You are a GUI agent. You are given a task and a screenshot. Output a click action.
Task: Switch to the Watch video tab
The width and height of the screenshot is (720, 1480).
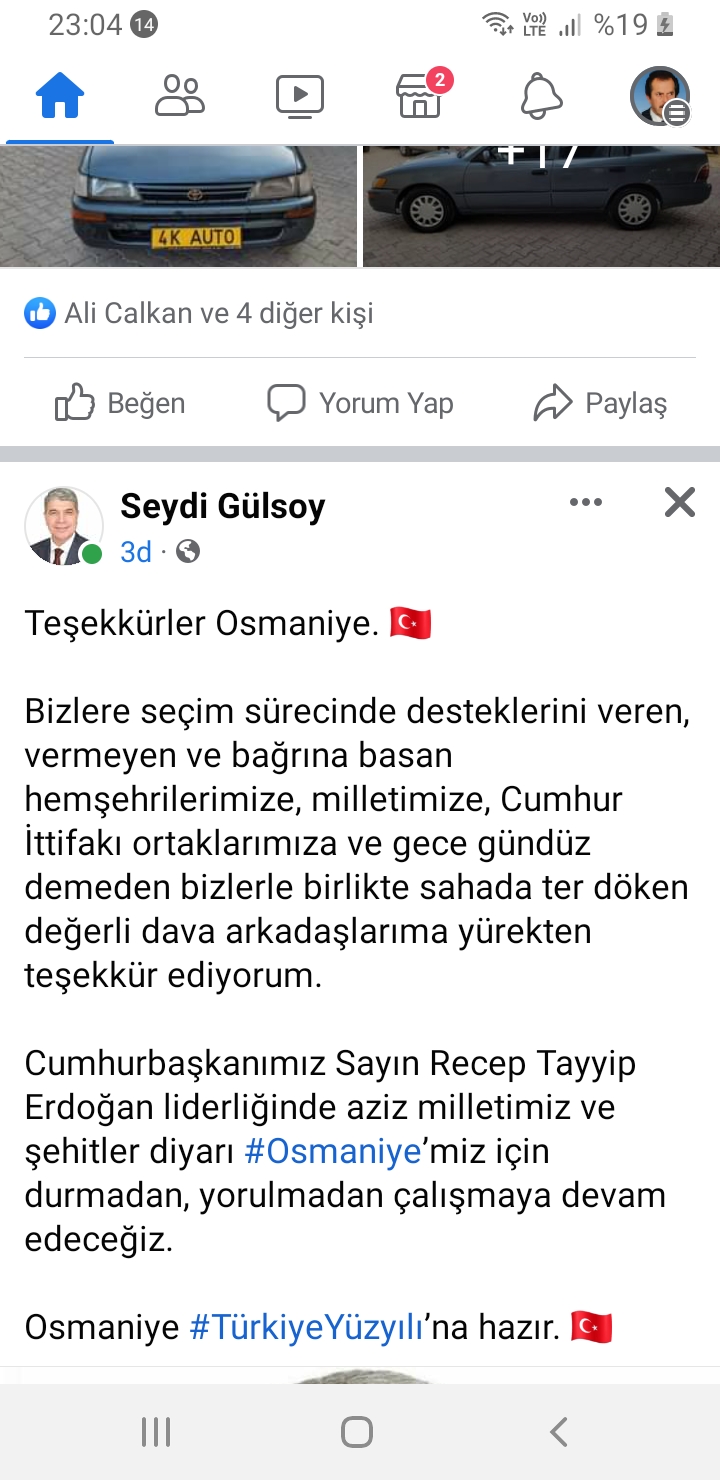[x=300, y=97]
